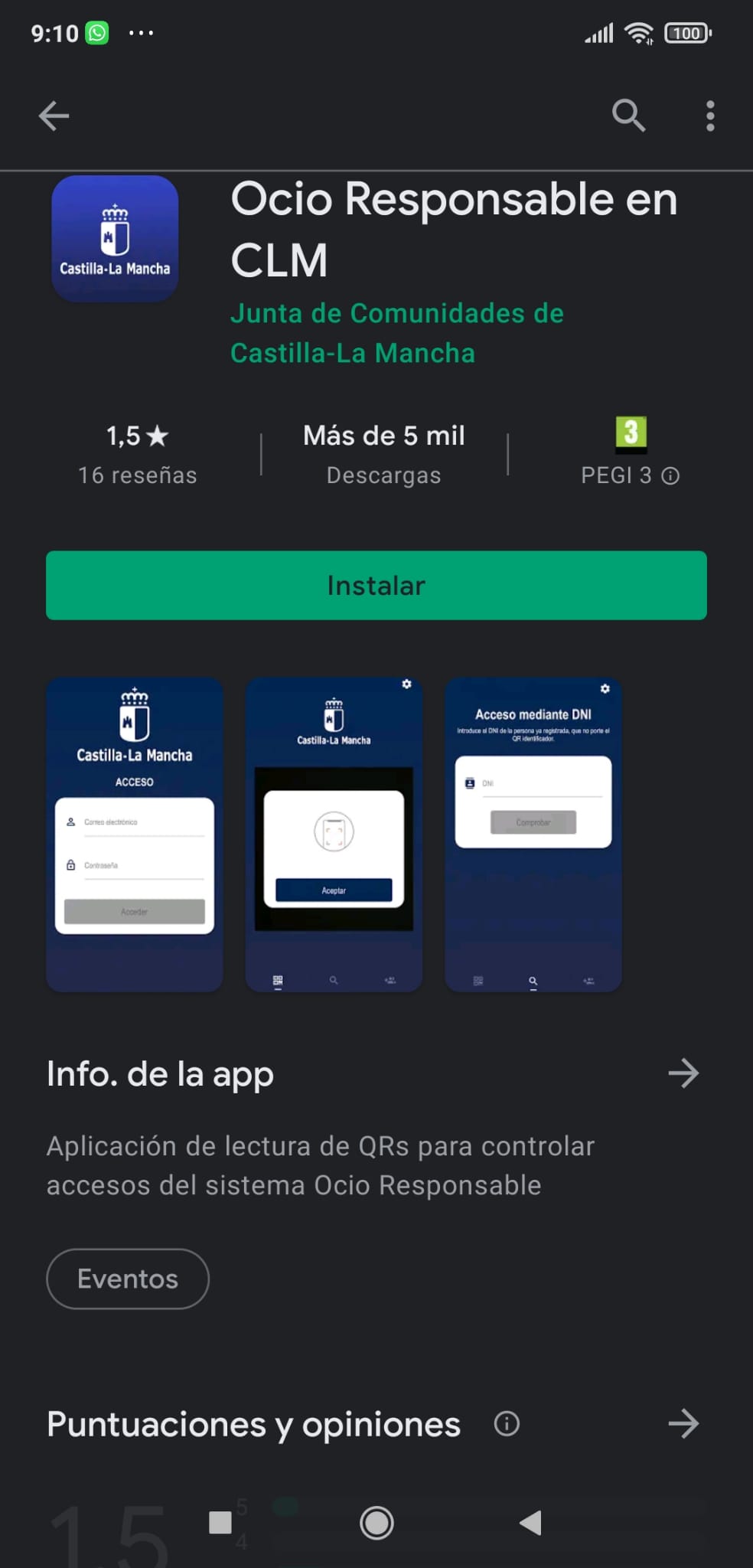Open recent apps square button

[x=220, y=1523]
